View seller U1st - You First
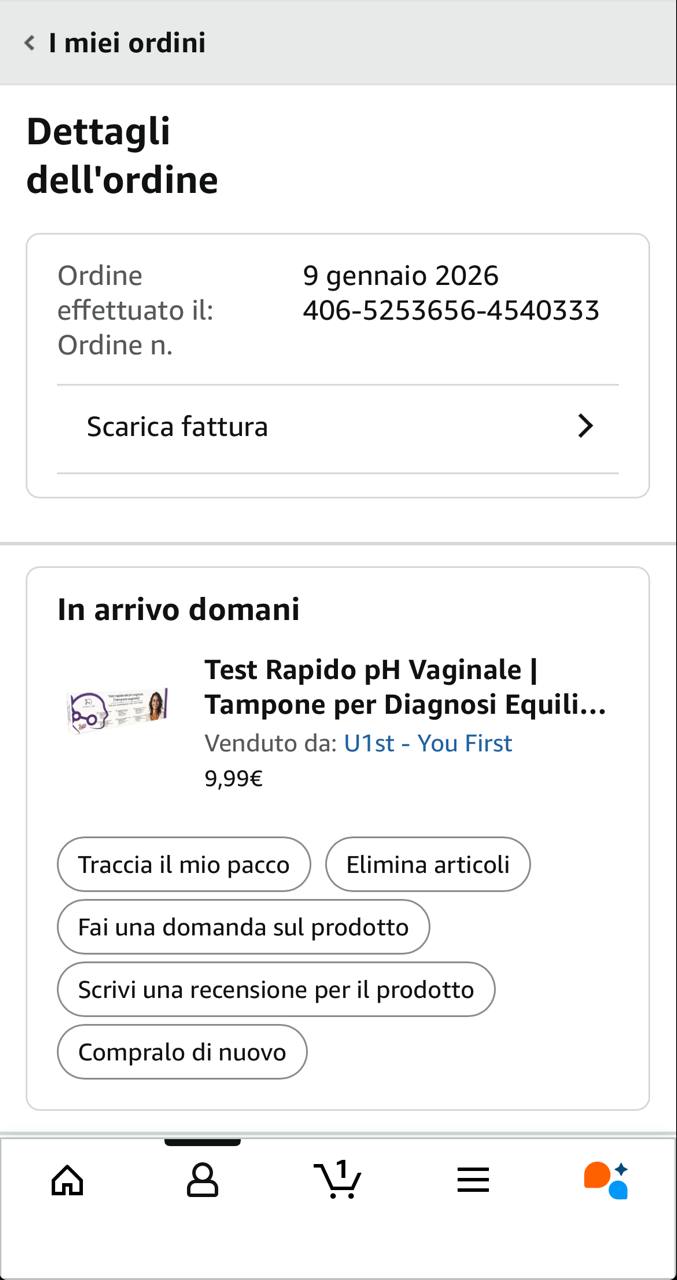Screen dimensions: 677x1280 [428, 743]
